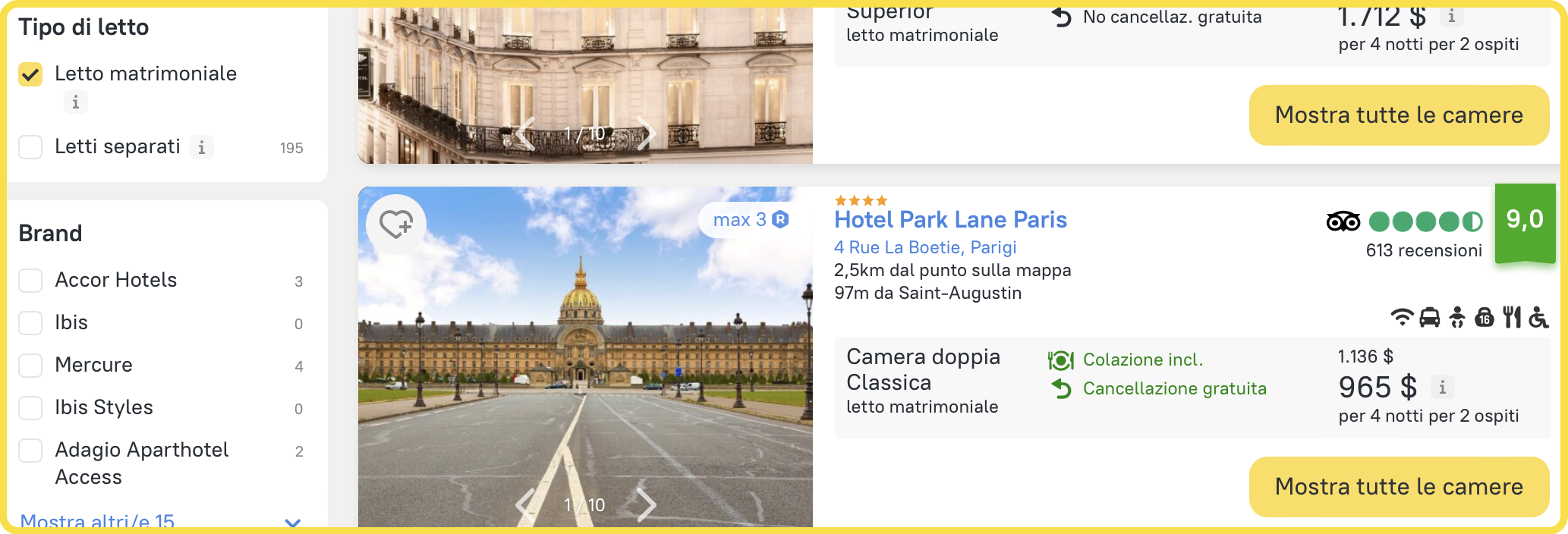View next photo of Hotel Park Lane Paris
This screenshot has height=534, width=1568.
click(645, 504)
